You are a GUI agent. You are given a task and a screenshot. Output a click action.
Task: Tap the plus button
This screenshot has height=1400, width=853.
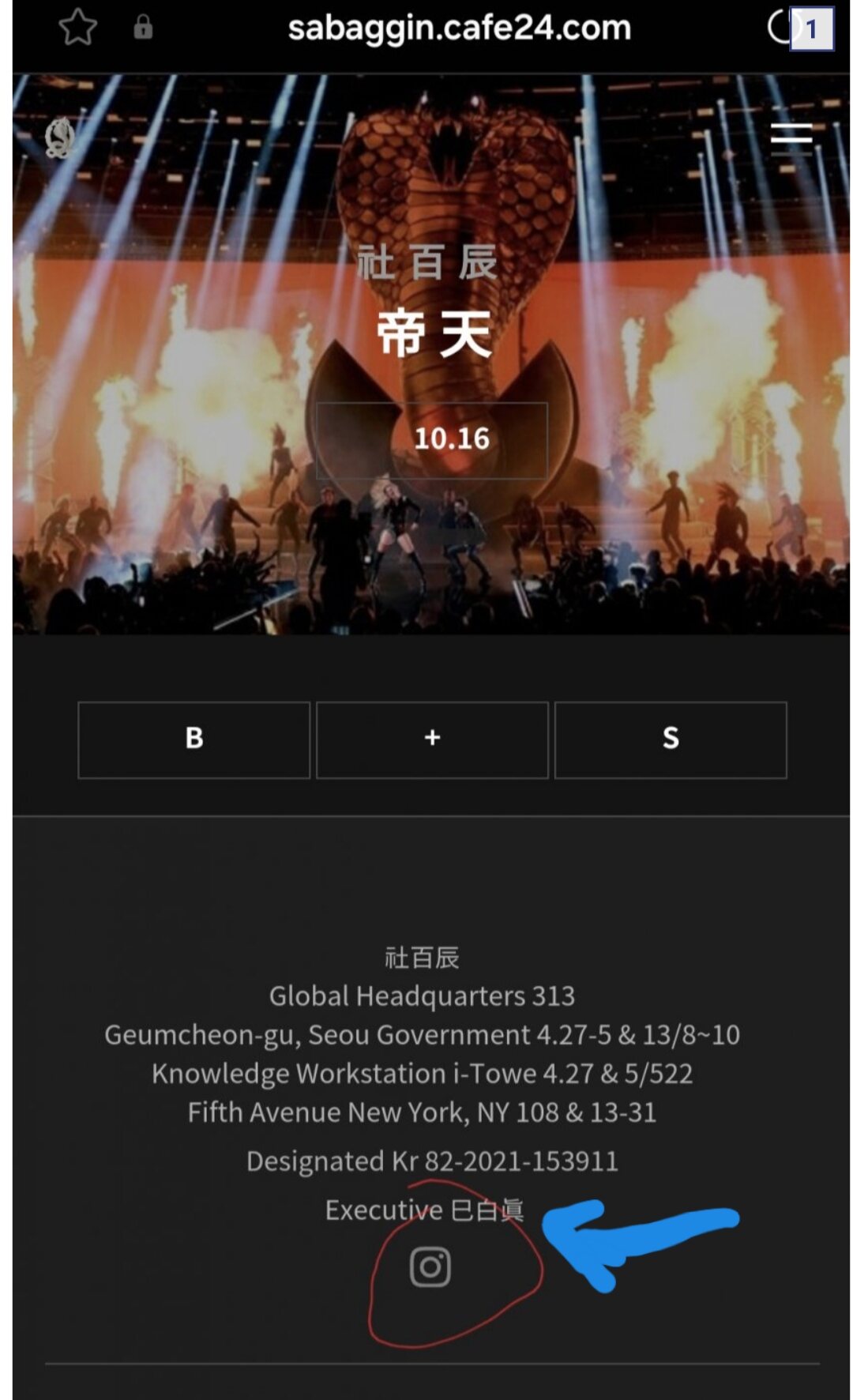432,740
